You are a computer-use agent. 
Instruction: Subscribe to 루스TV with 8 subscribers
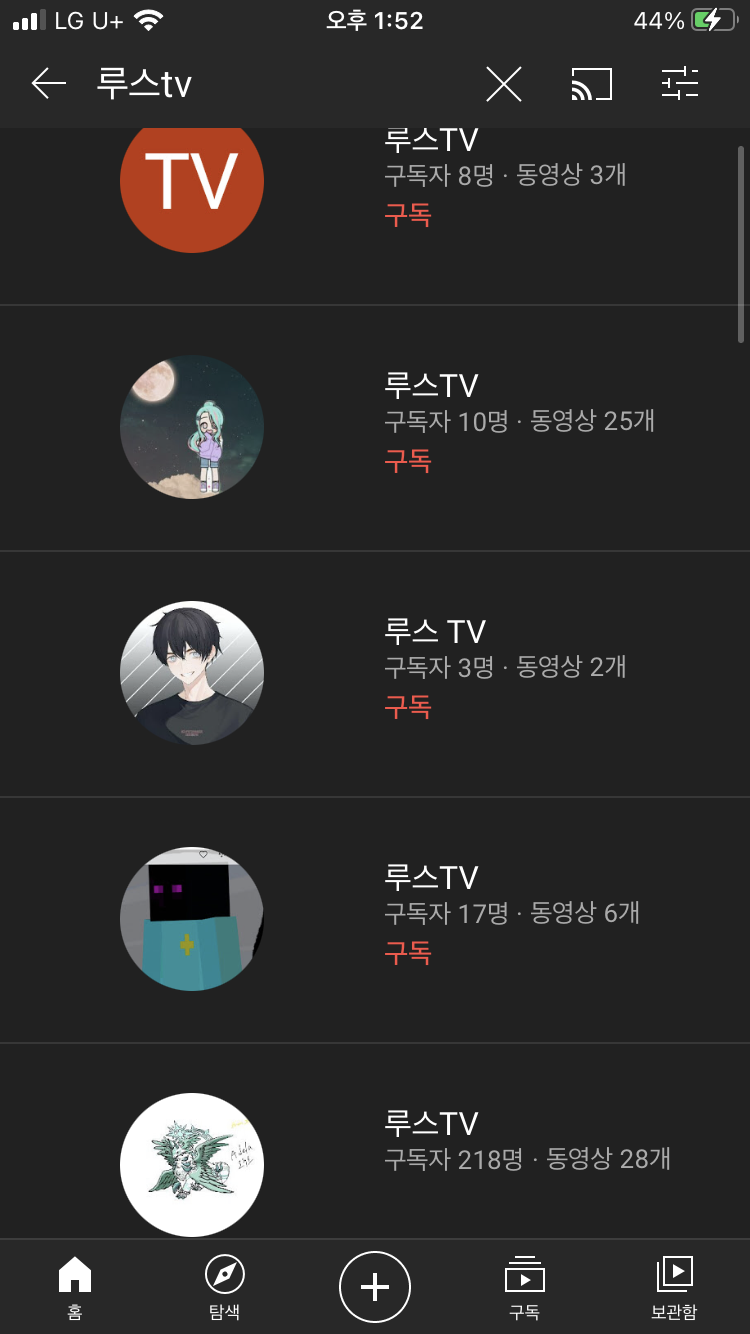tap(408, 215)
